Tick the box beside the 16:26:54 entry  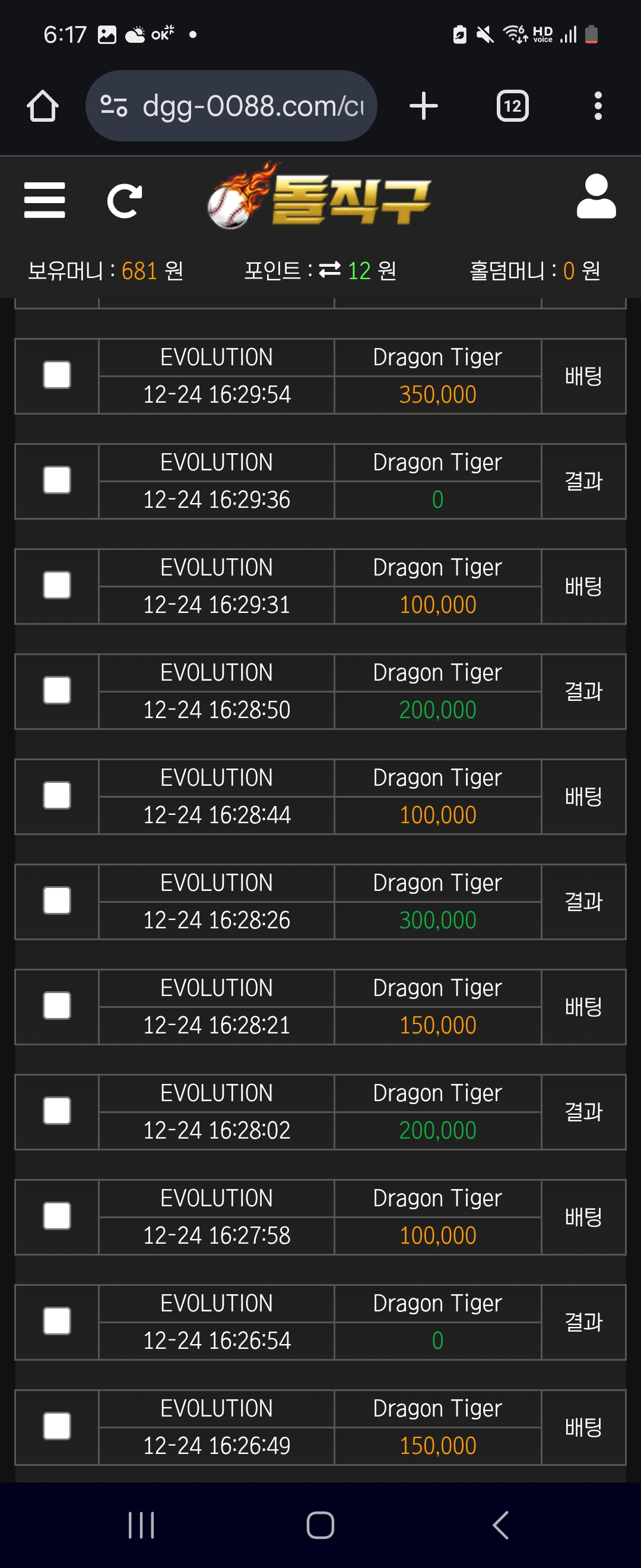[x=57, y=1322]
